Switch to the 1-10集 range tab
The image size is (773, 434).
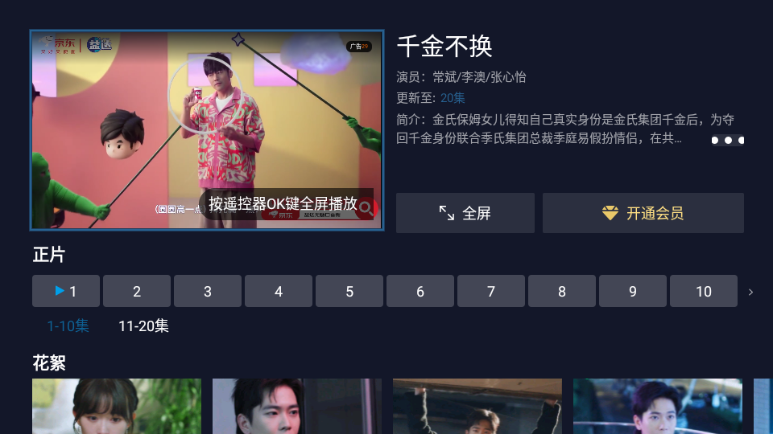(68, 326)
